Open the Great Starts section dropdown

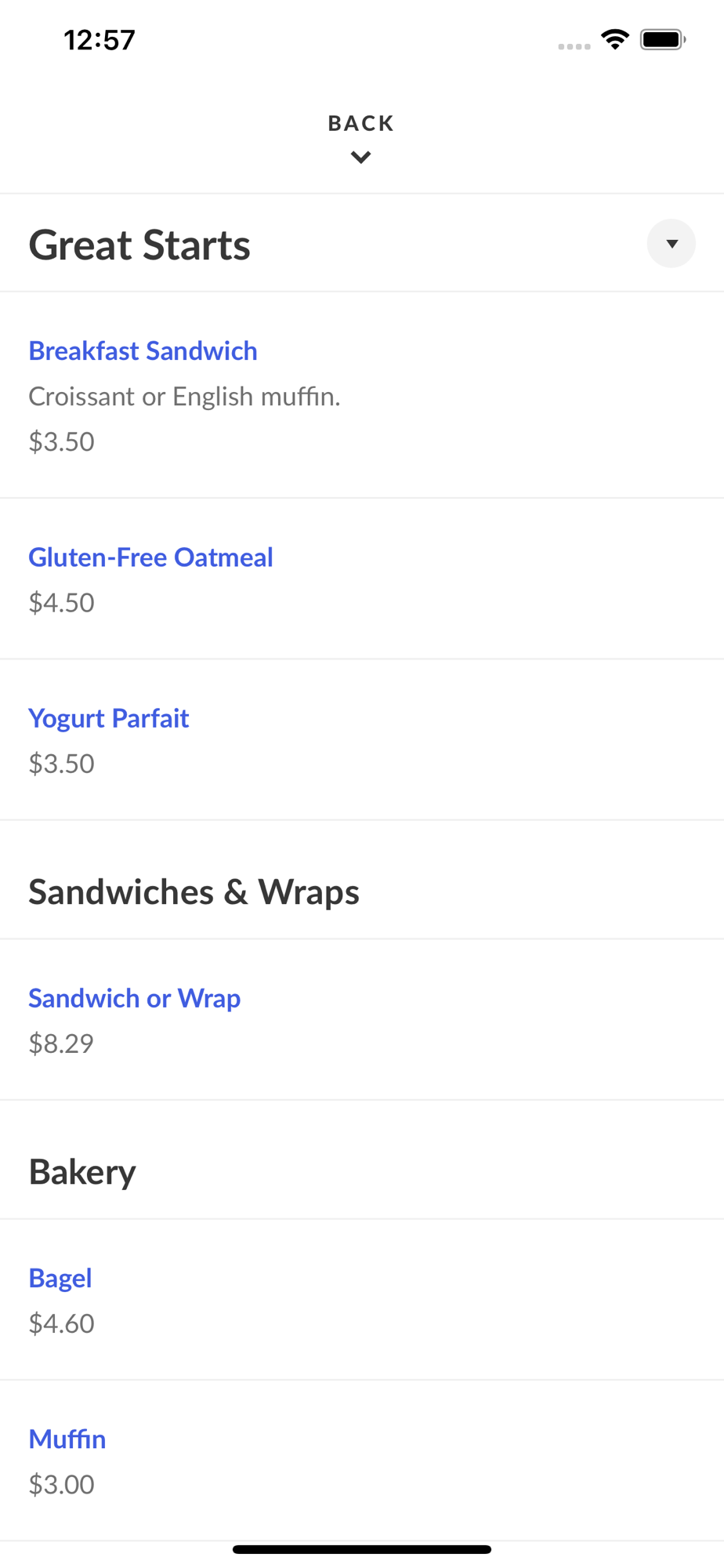[x=671, y=244]
